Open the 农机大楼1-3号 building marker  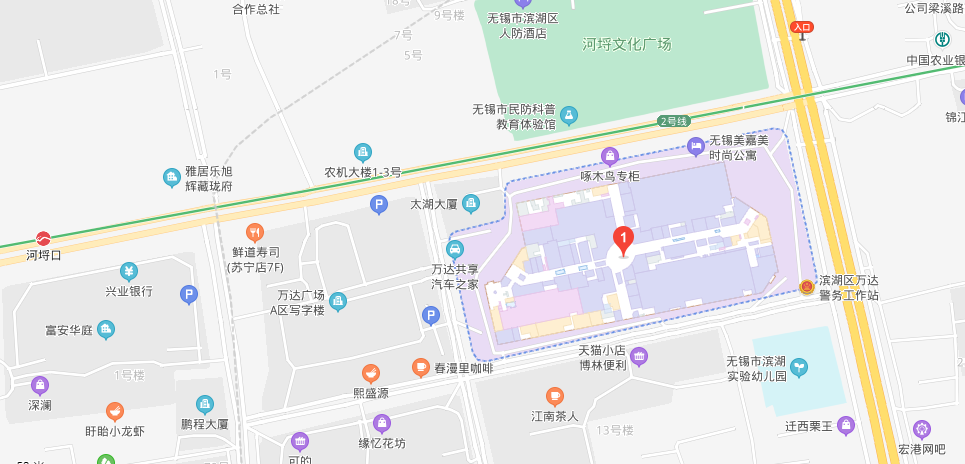click(x=362, y=152)
